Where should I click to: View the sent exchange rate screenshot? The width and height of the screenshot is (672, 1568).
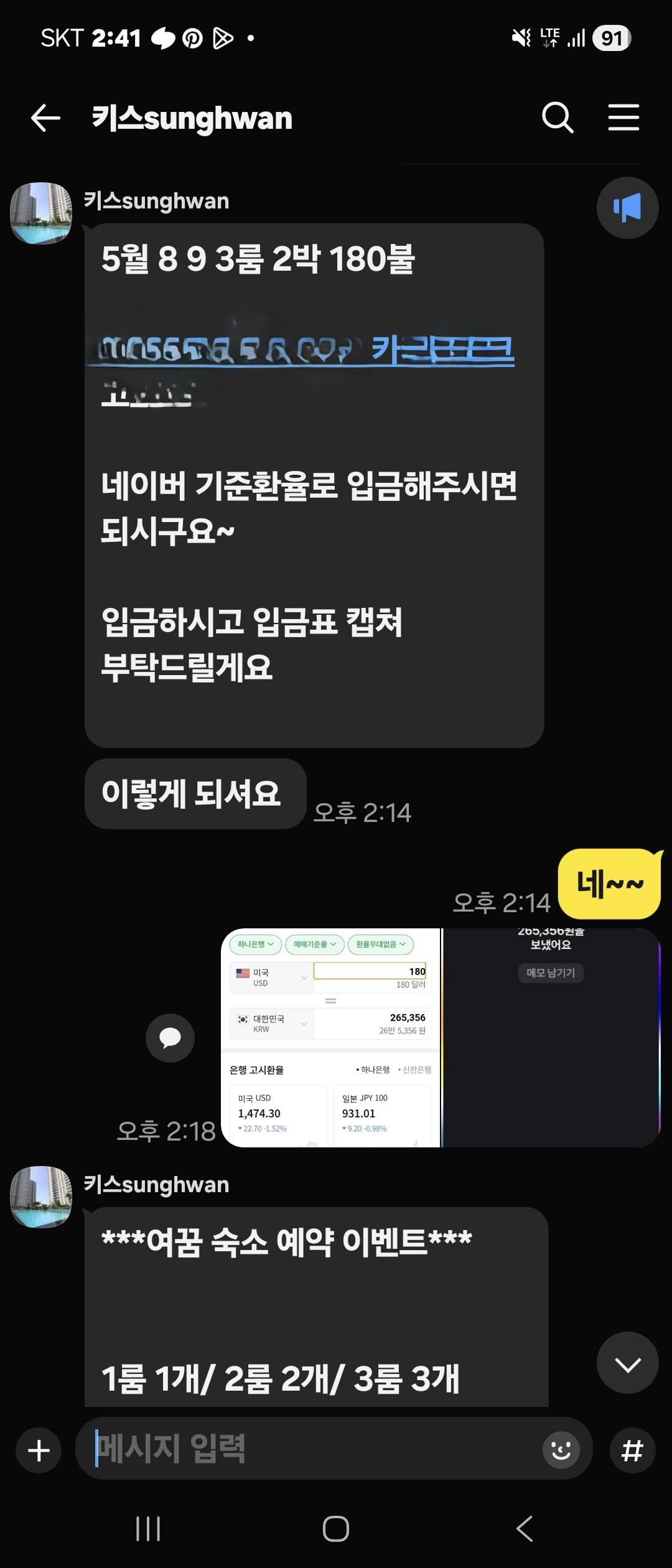tap(440, 1037)
